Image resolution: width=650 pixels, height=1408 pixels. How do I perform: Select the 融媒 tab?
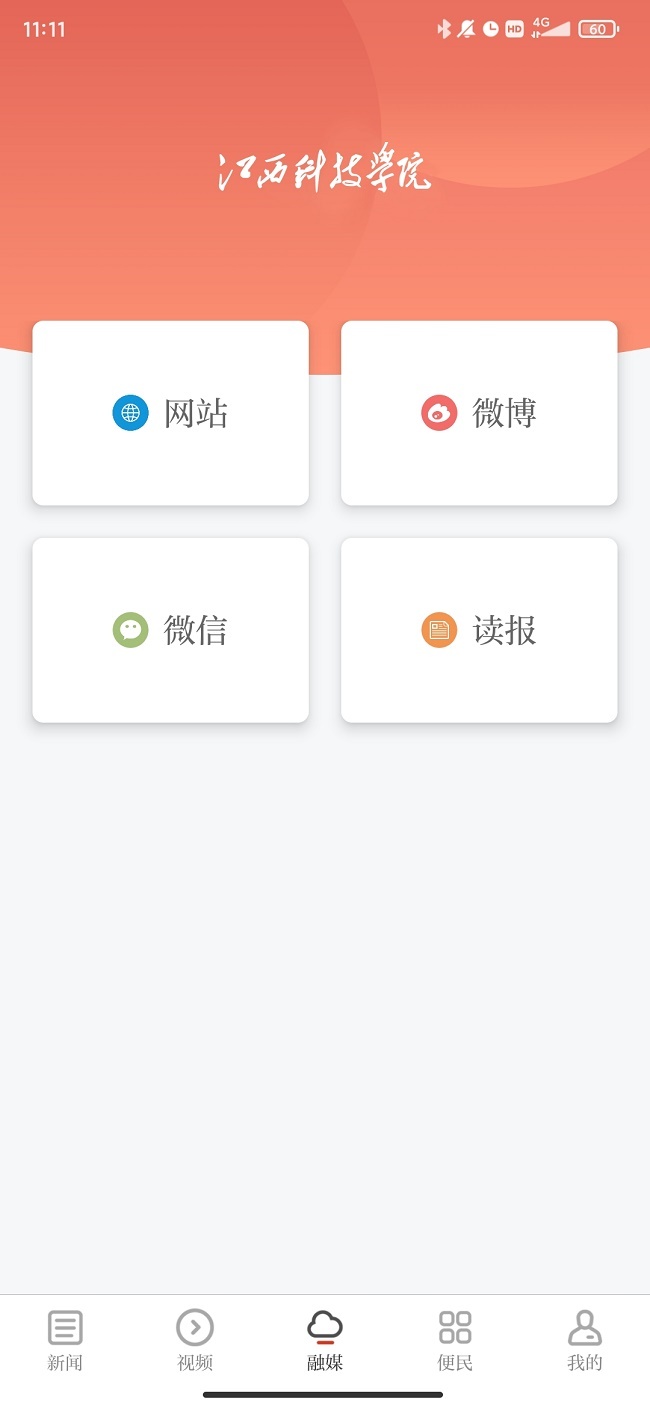tap(325, 1340)
